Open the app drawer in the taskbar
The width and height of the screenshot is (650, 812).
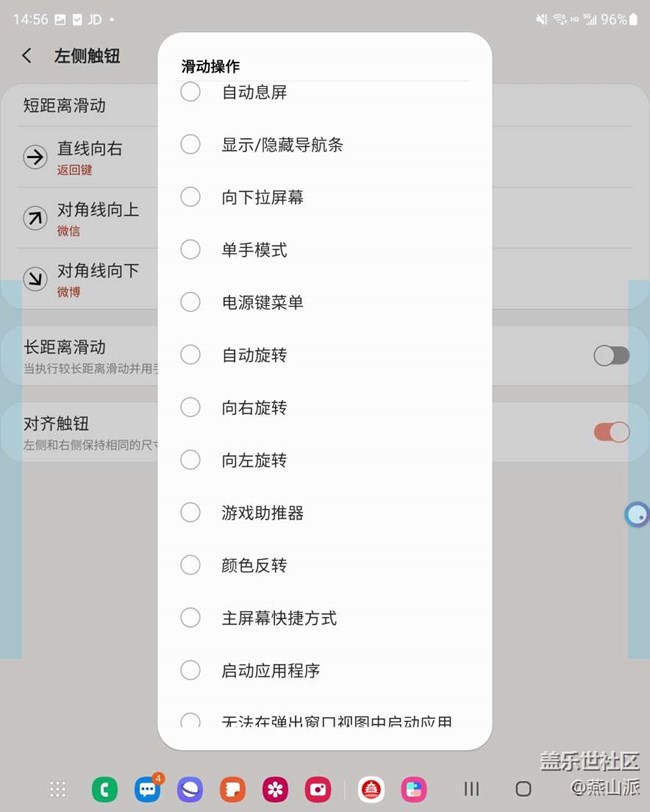58,789
